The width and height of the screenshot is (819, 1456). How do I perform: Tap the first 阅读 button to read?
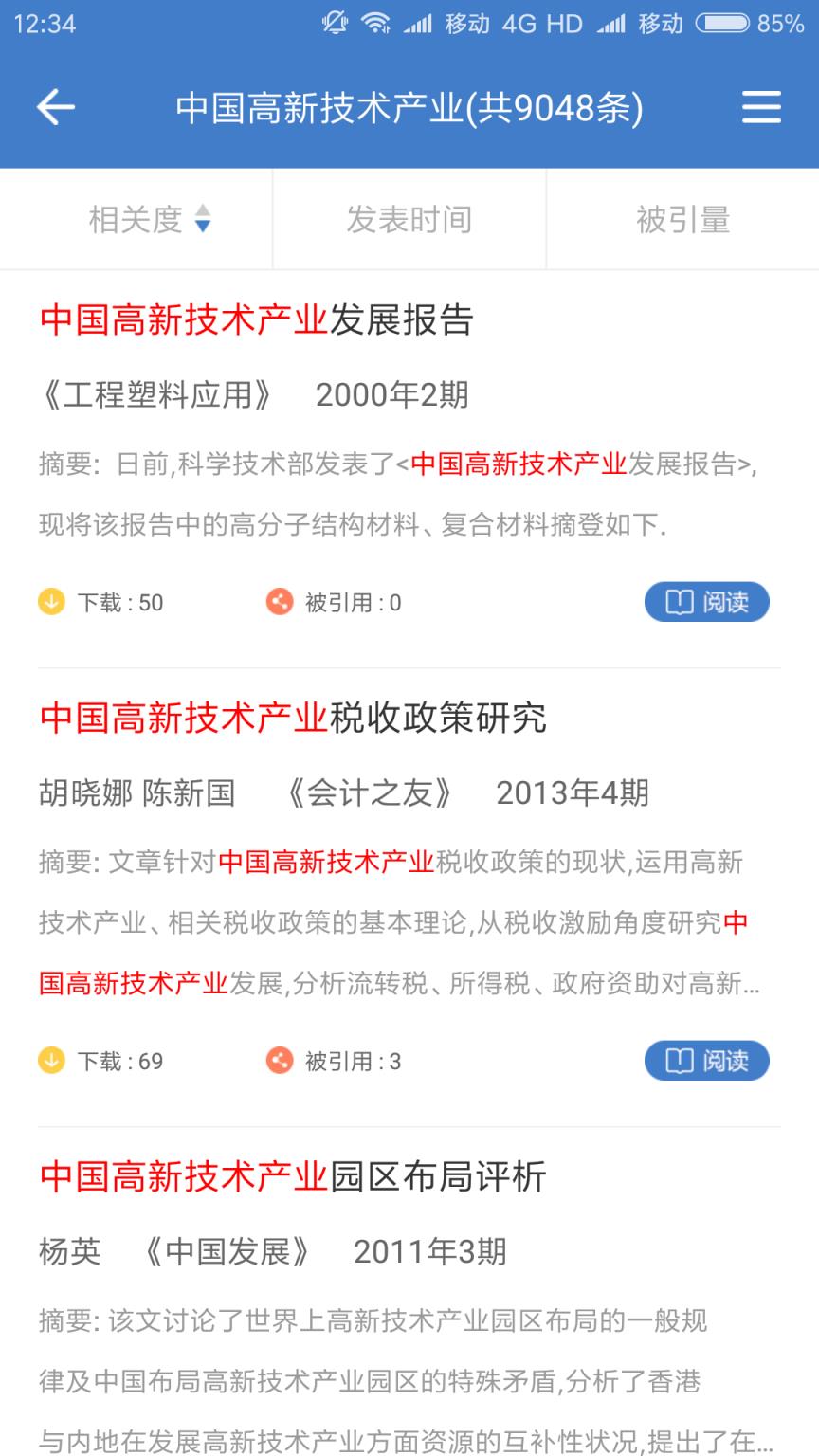pyautogui.click(x=706, y=601)
